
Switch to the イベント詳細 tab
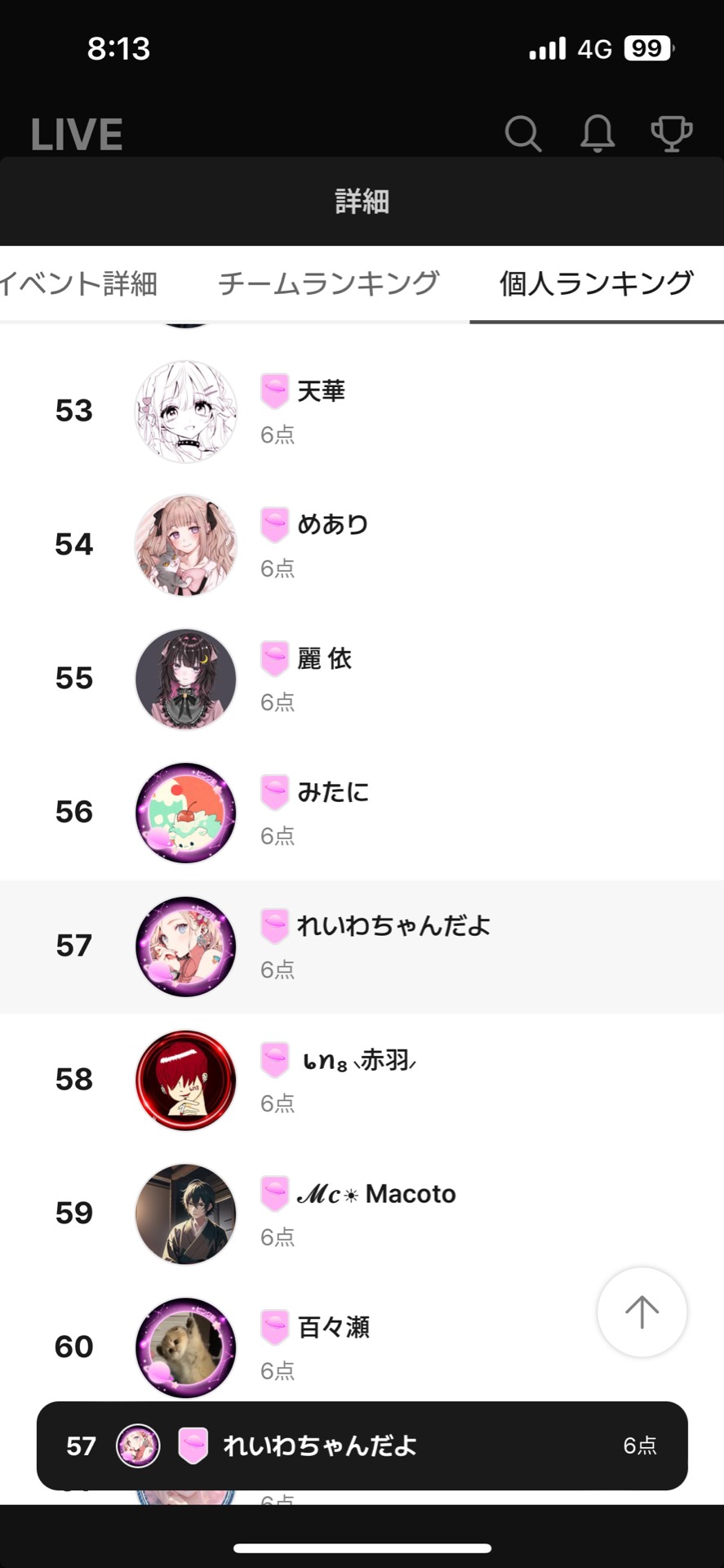79,284
